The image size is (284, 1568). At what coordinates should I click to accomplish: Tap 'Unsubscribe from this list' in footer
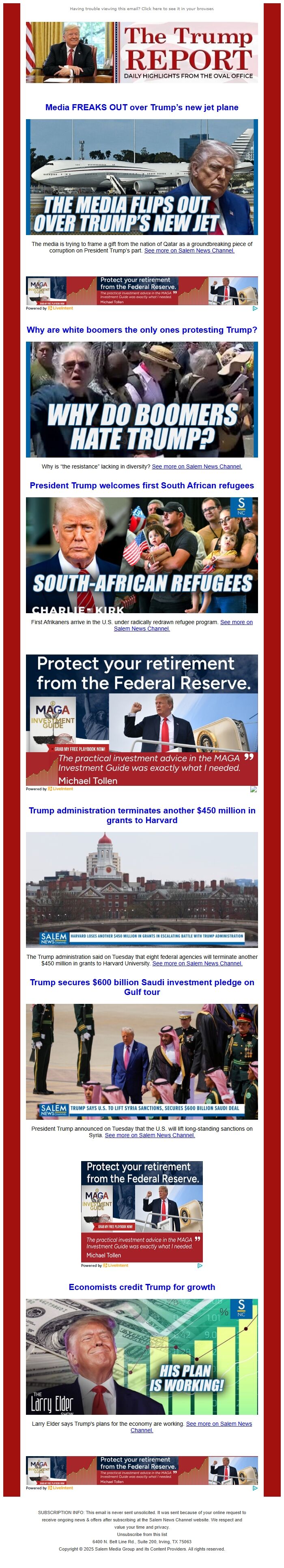pos(141,1534)
